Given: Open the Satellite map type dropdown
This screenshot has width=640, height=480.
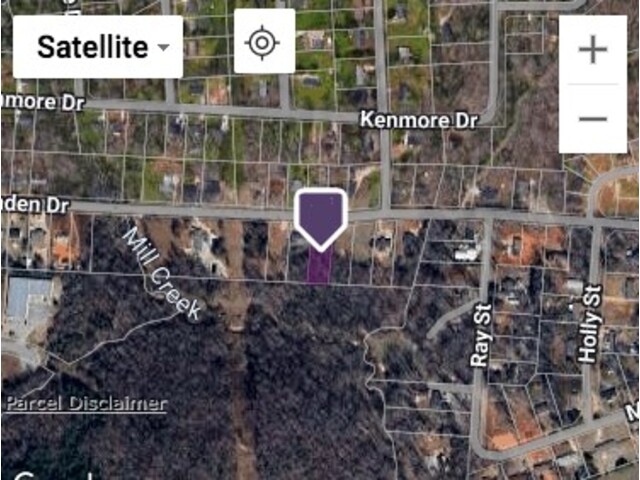Looking at the screenshot, I should click(x=98, y=46).
